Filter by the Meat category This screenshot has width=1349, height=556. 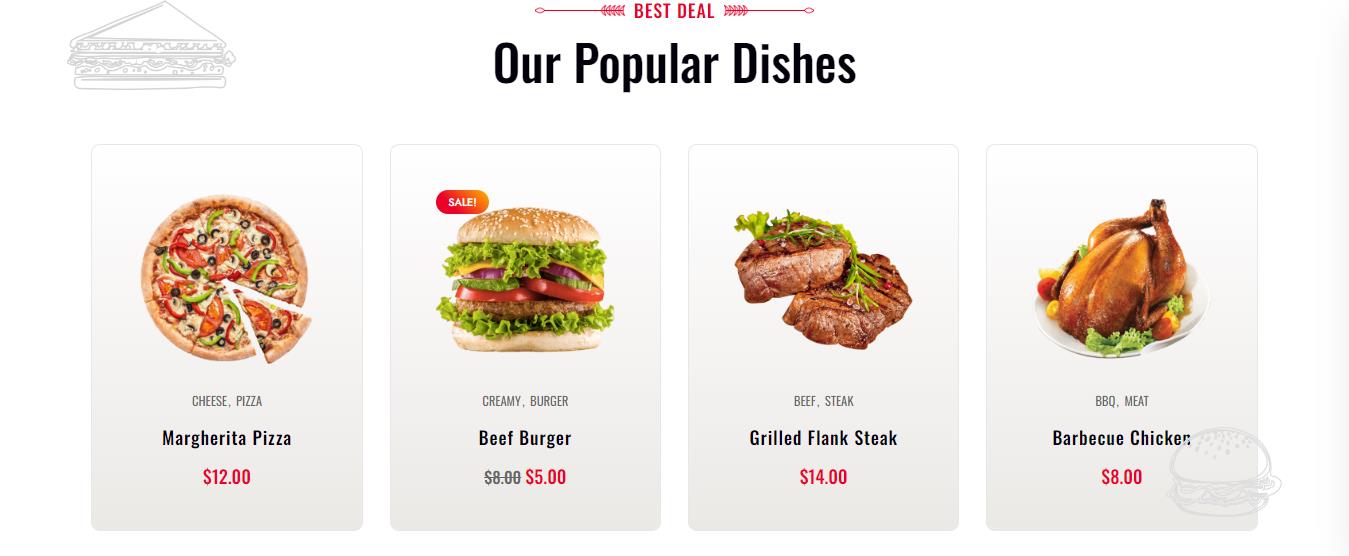click(1137, 401)
